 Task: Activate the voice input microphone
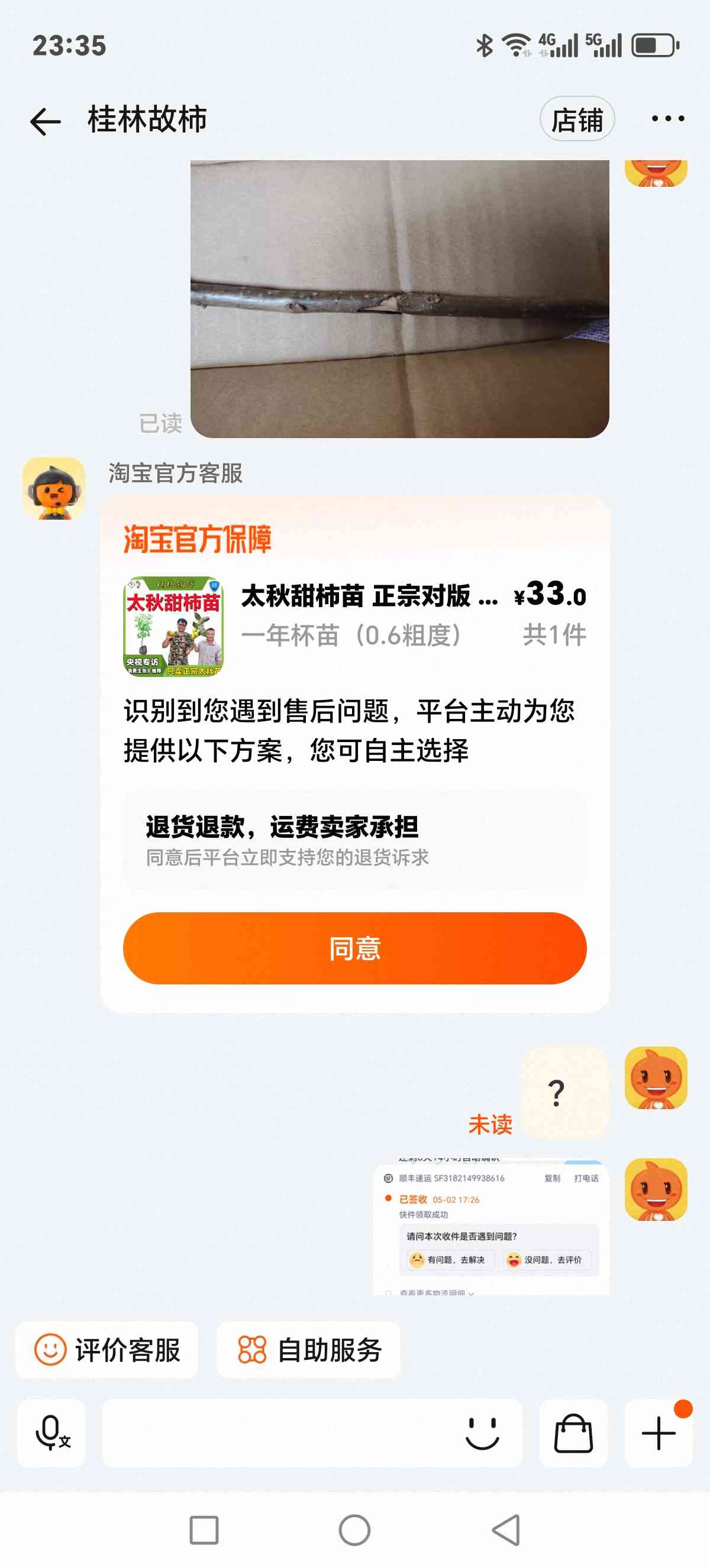(51, 1432)
